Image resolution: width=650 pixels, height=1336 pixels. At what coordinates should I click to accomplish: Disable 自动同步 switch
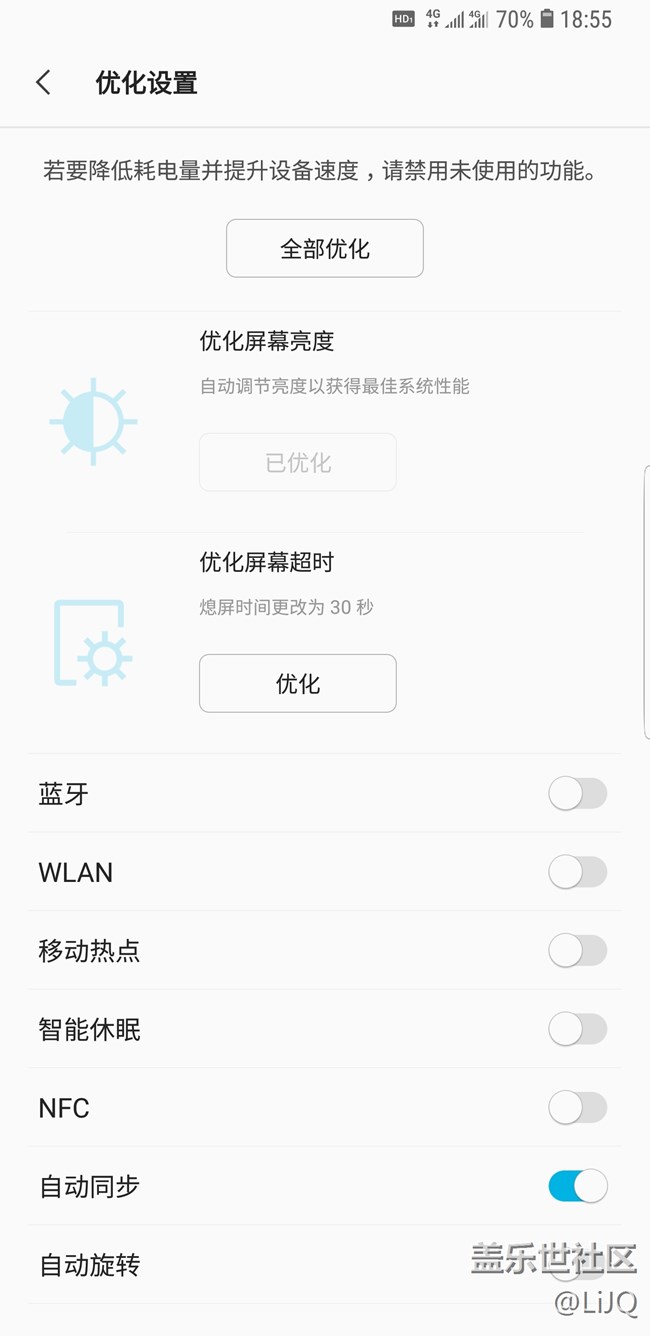coord(577,1186)
